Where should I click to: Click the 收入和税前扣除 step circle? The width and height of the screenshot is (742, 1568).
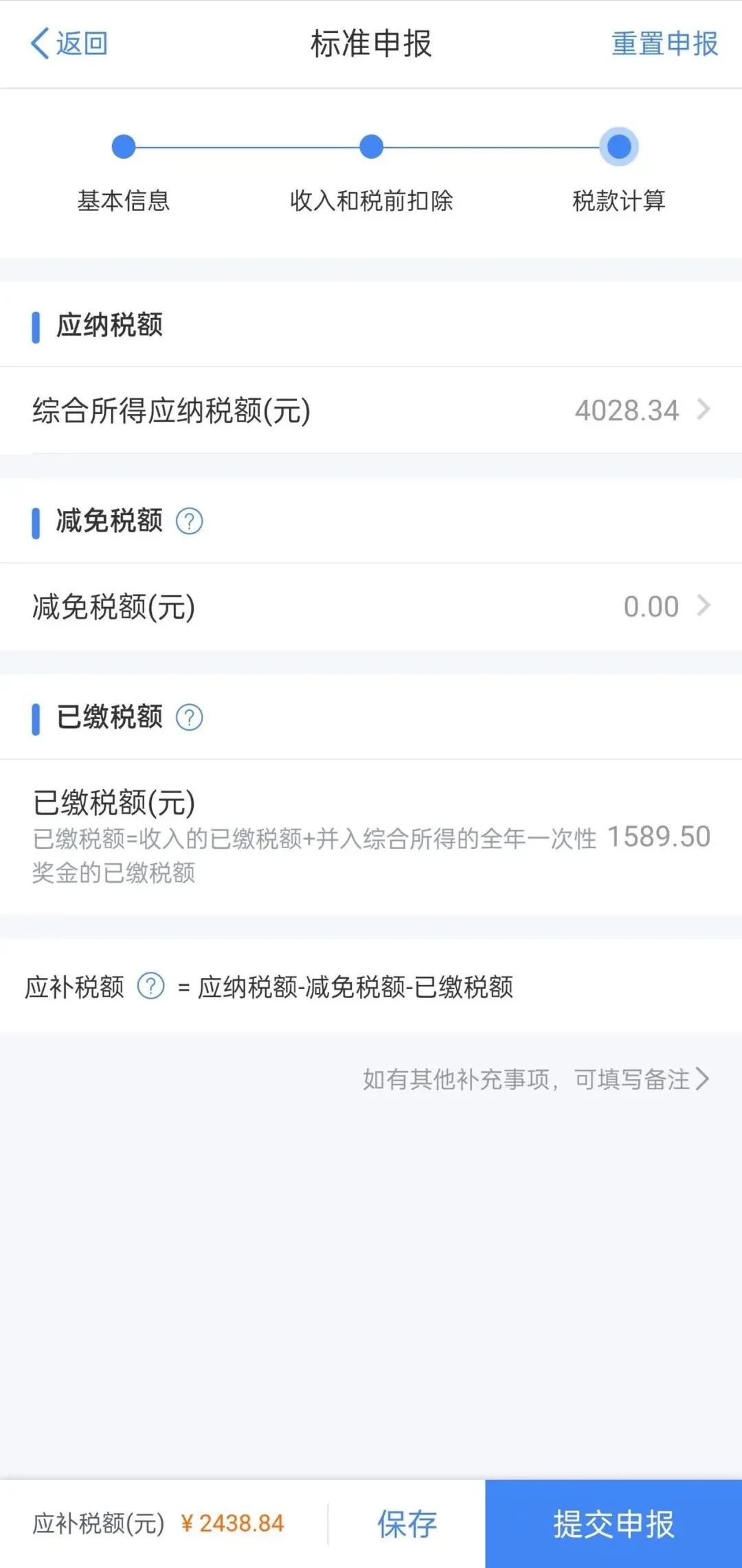371,146
